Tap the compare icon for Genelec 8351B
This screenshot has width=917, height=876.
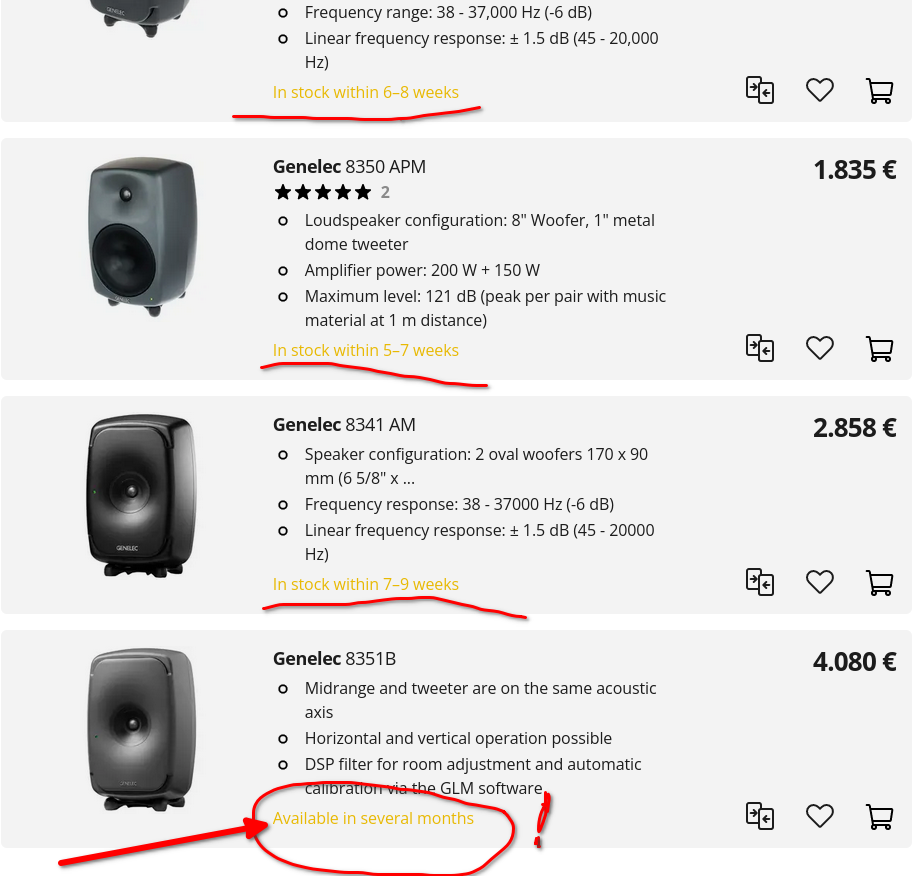(760, 815)
